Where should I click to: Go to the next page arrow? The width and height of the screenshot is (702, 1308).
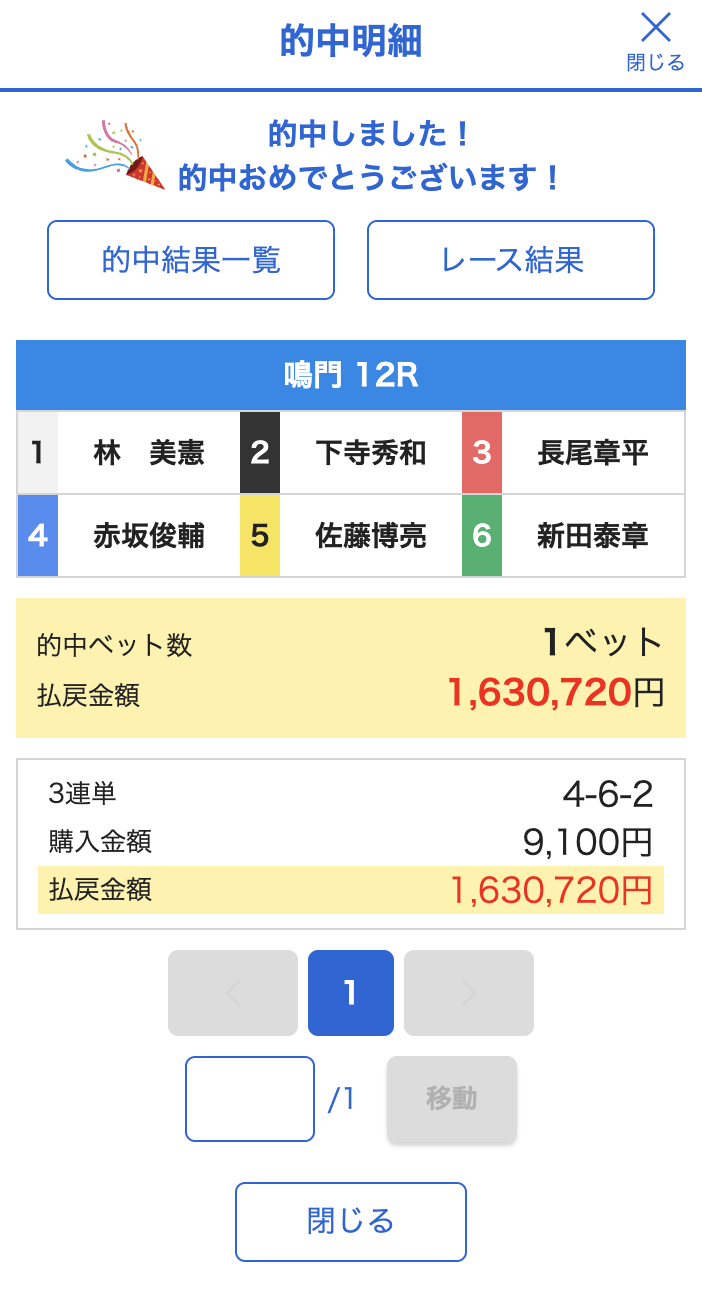point(469,993)
